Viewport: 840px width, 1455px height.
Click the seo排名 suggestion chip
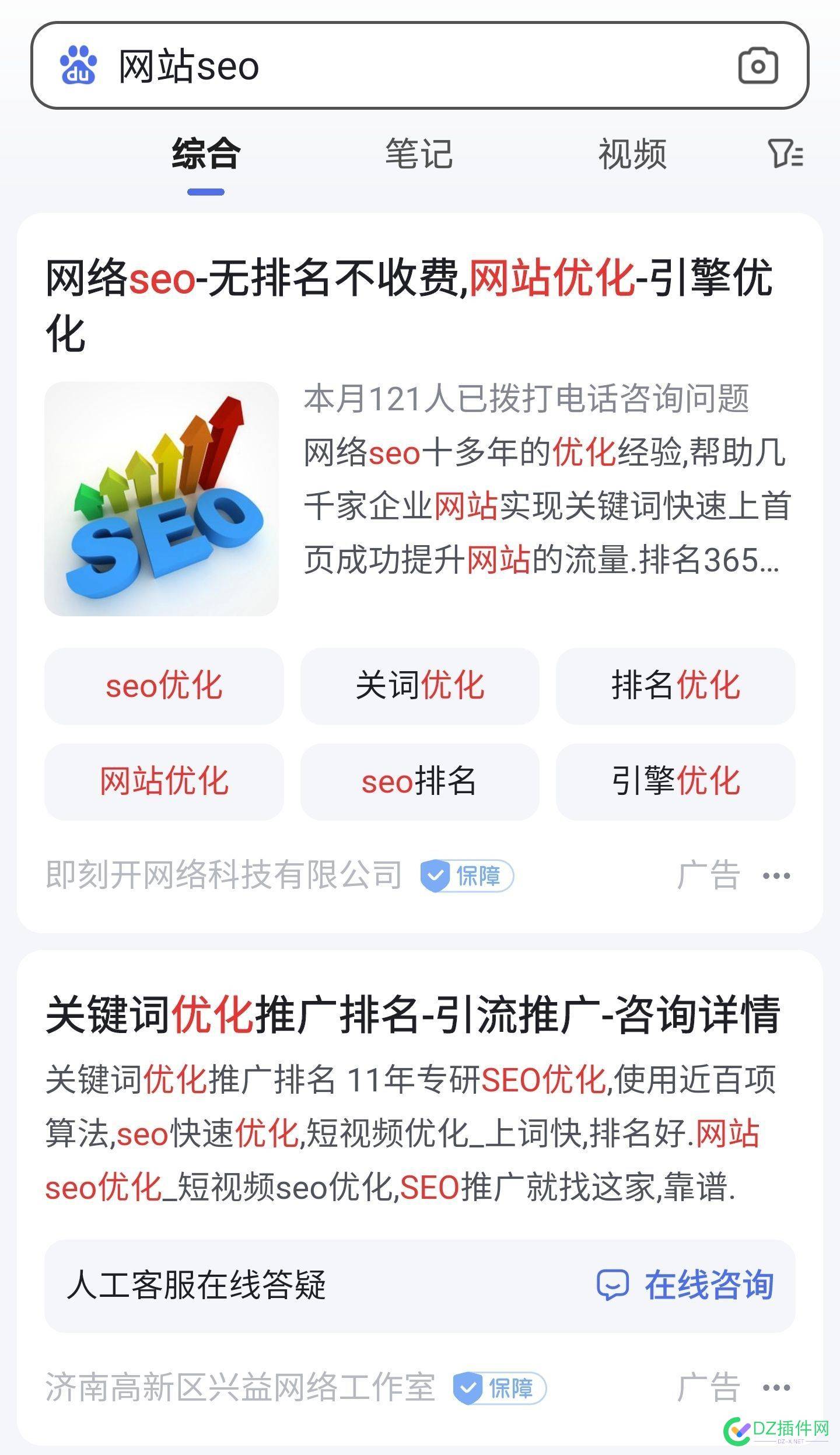(420, 782)
